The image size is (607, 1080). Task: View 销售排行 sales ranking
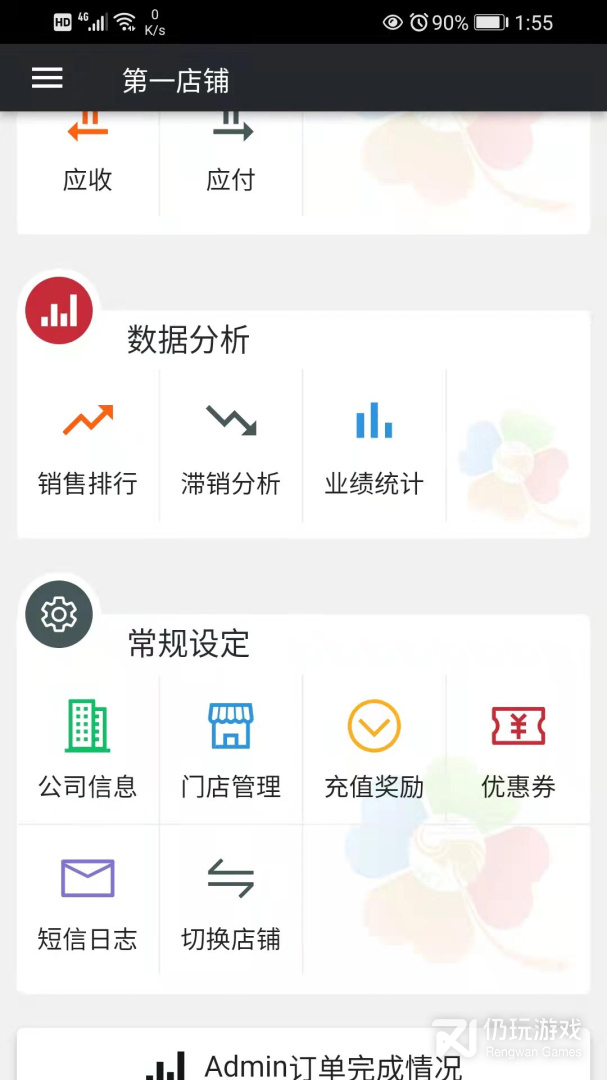[x=88, y=448]
